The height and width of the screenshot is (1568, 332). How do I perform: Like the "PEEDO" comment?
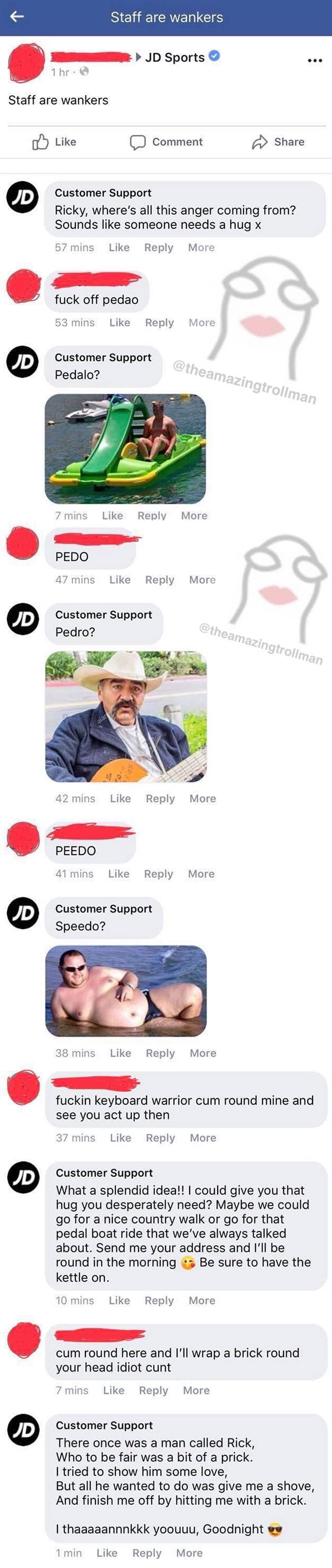(119, 874)
